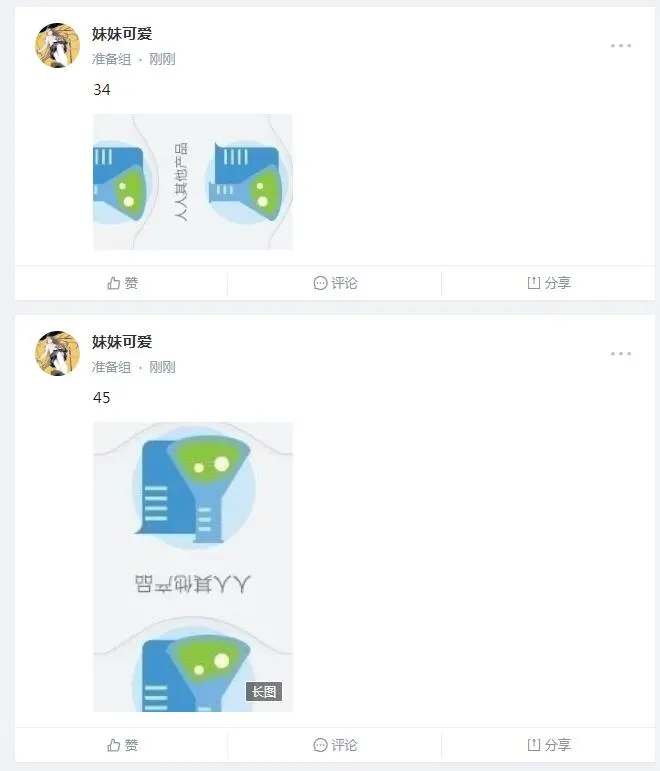The image size is (660, 771).
Task: Share the post with text 45
Action: (549, 745)
